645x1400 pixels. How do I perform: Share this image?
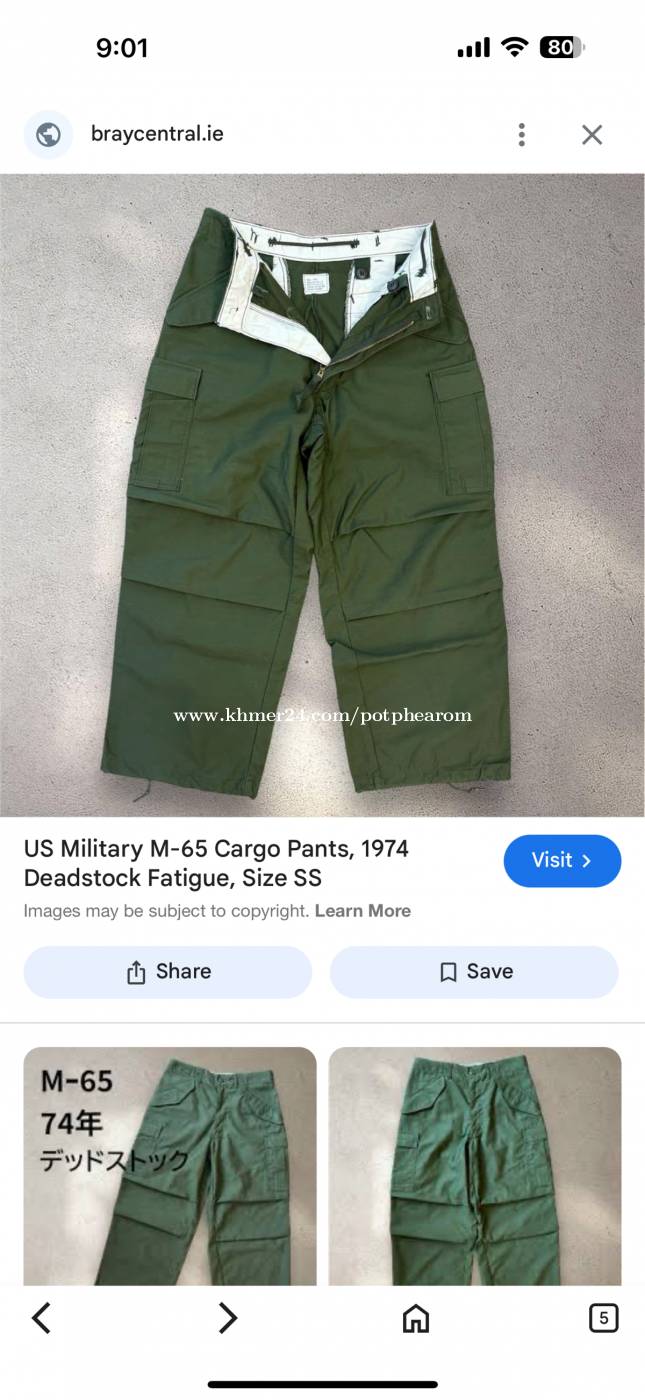(168, 972)
